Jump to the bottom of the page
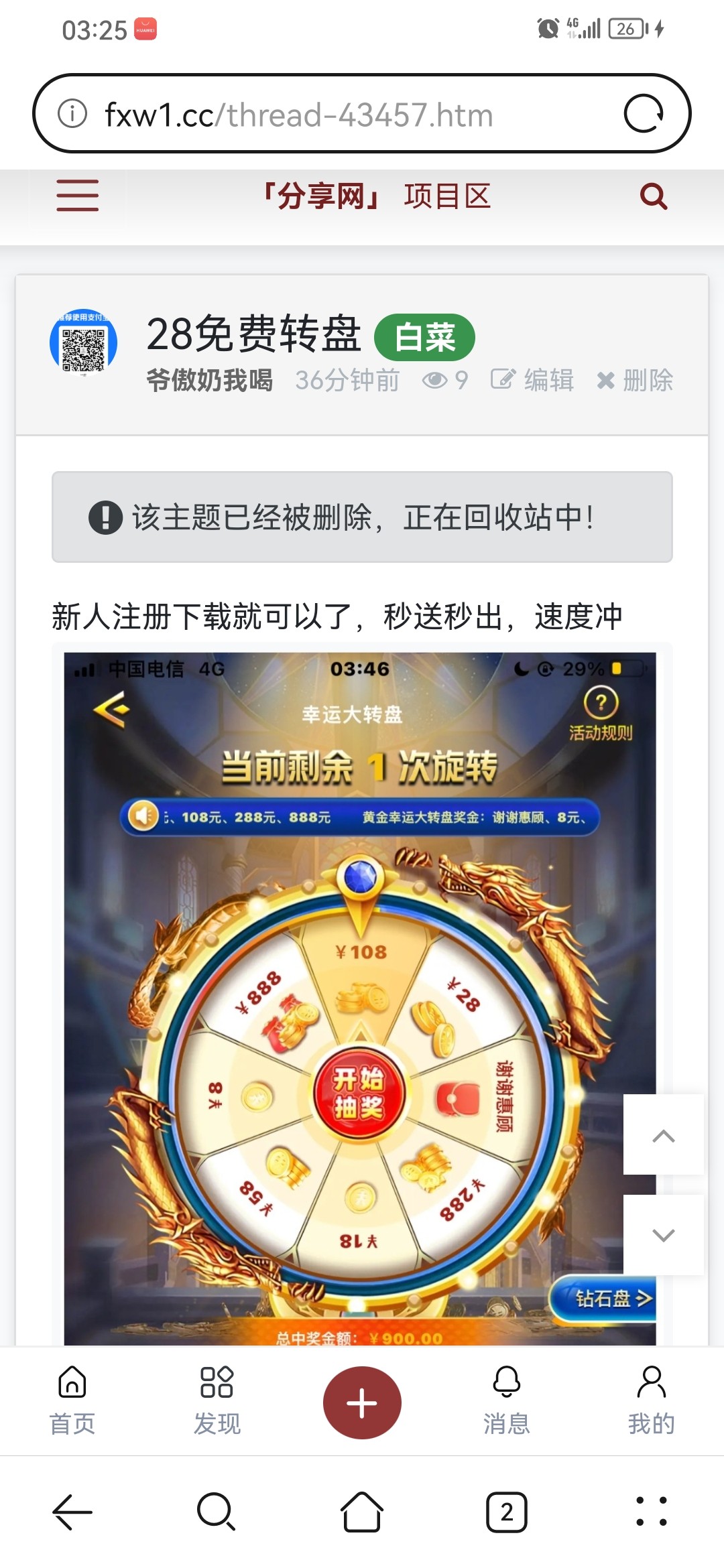This screenshot has width=724, height=1568. click(x=663, y=1235)
